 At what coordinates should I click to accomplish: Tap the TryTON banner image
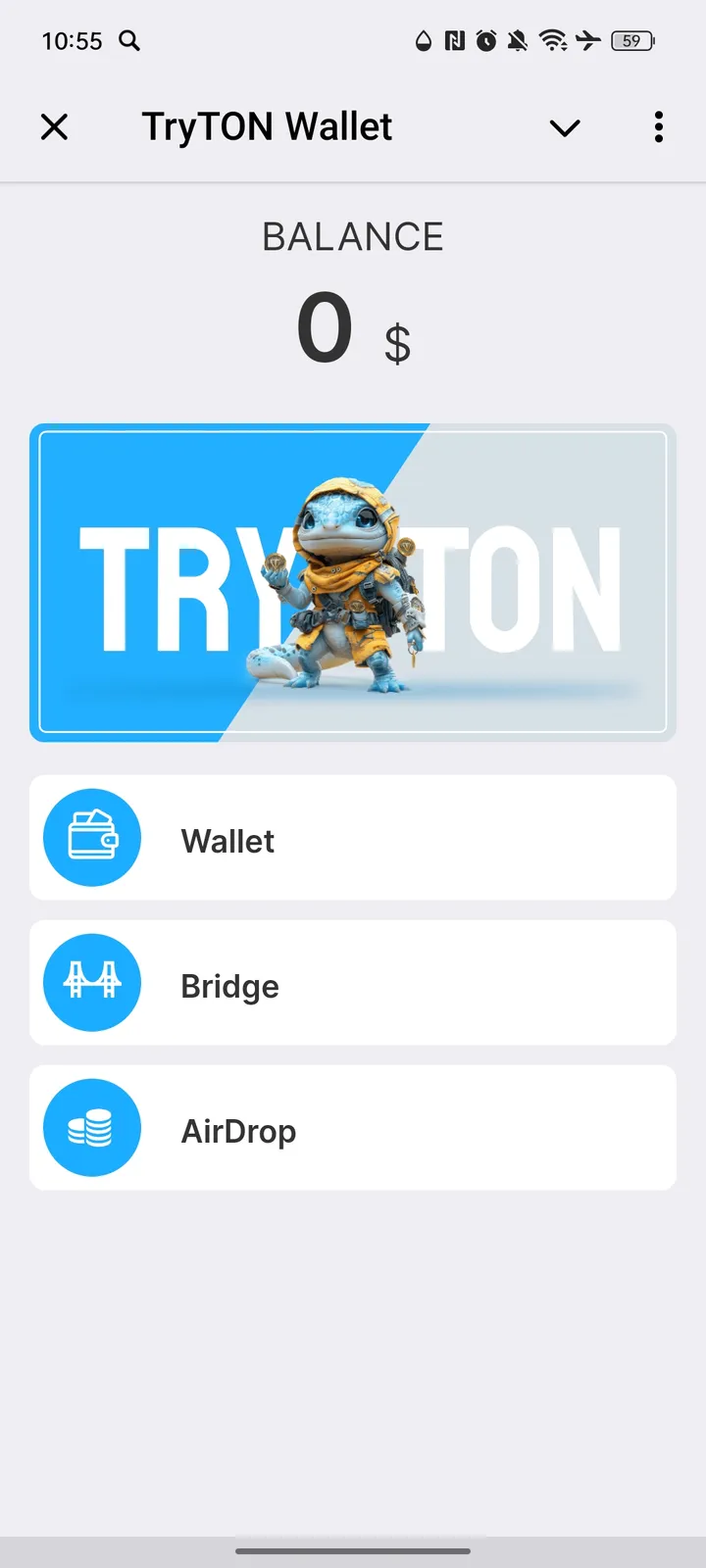353,581
